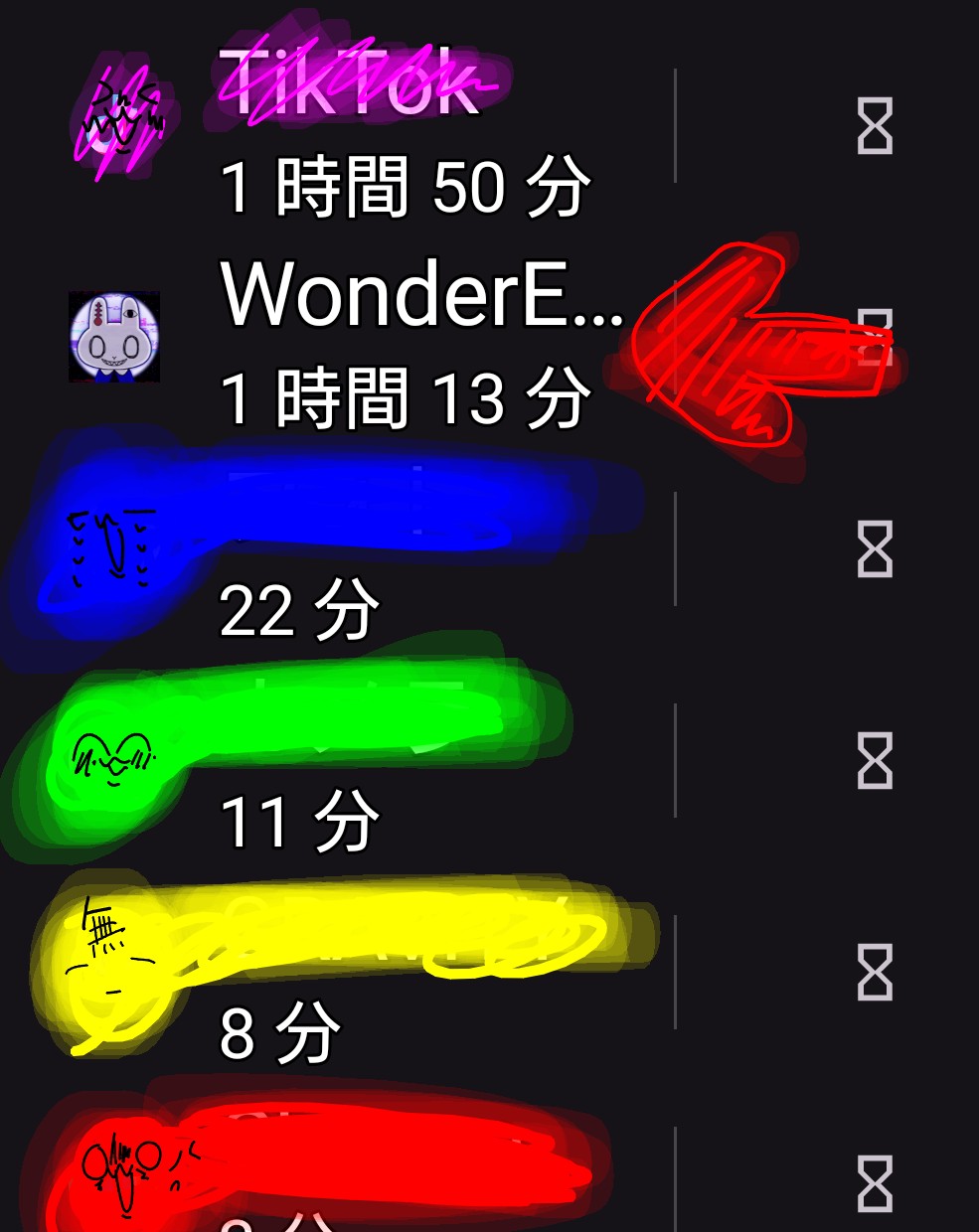This screenshot has width=979, height=1232.
Task: Set timer for app used 8 分
Action: pyautogui.click(x=875, y=973)
